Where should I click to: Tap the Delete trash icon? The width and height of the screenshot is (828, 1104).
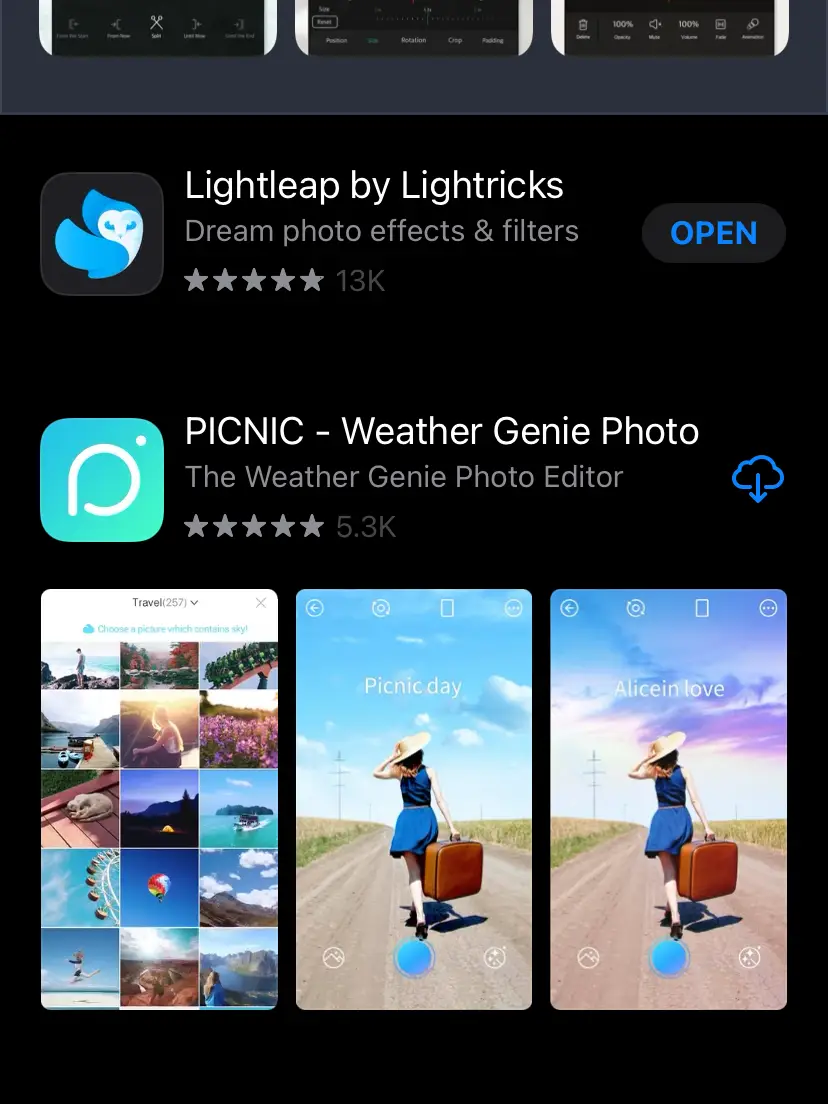click(x=583, y=24)
